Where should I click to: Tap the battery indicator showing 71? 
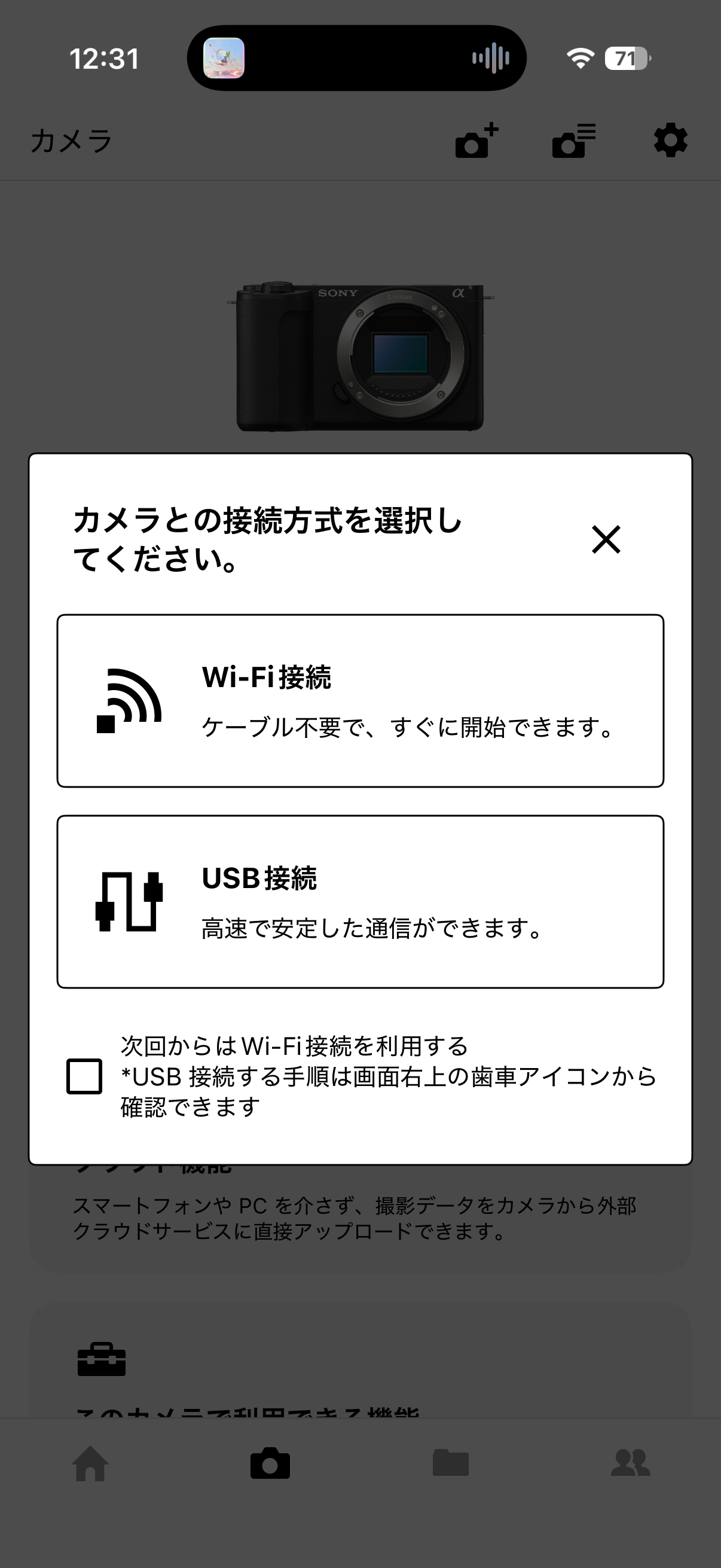[627, 58]
